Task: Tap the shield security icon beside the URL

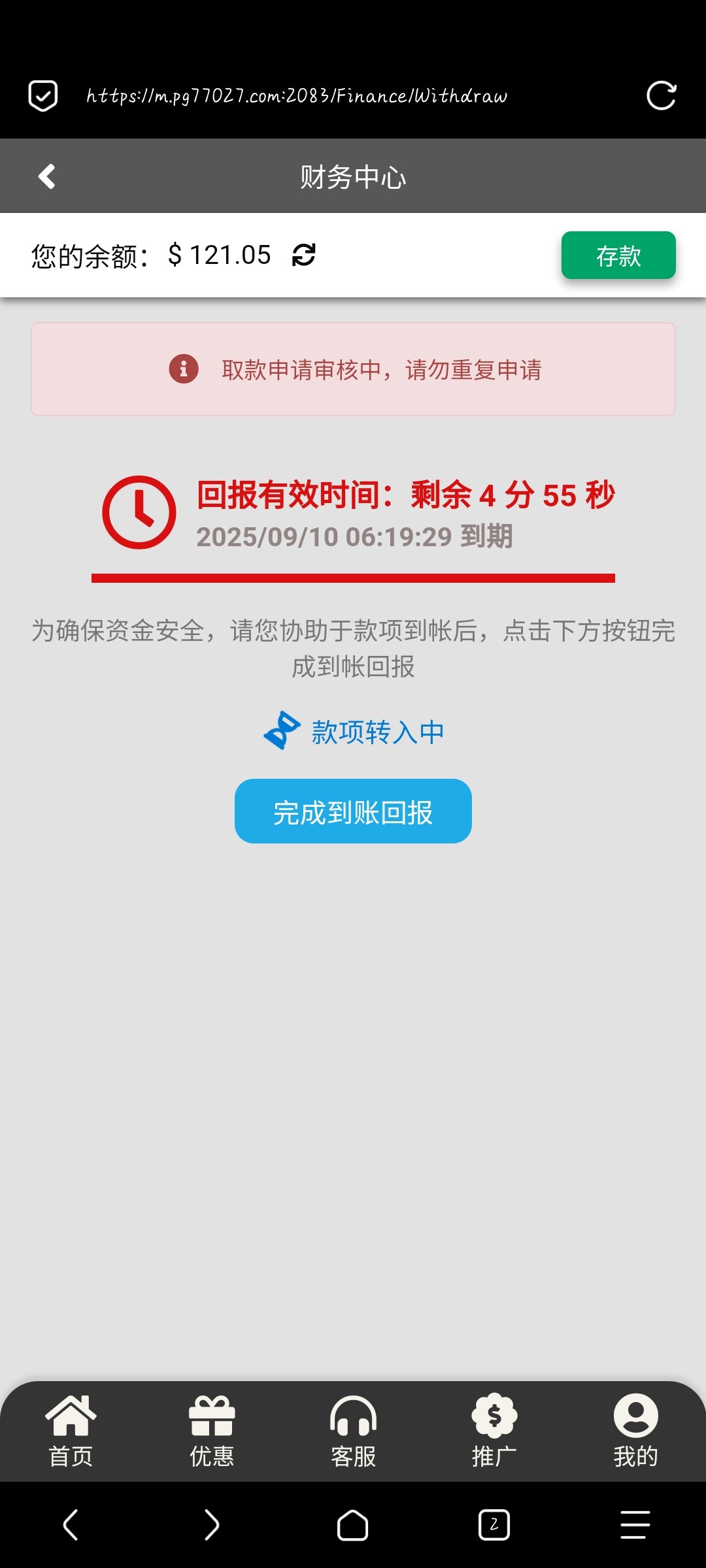Action: tap(42, 95)
